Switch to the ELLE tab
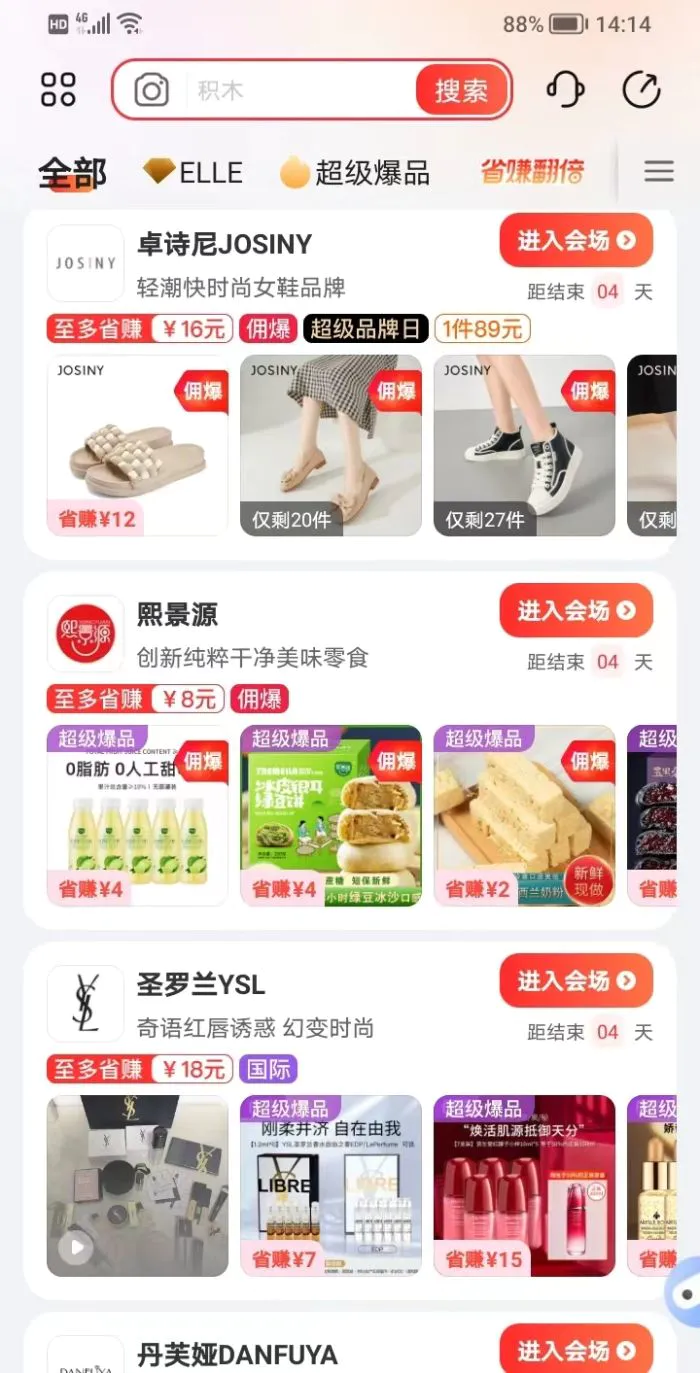This screenshot has height=1373, width=700. tap(193, 172)
